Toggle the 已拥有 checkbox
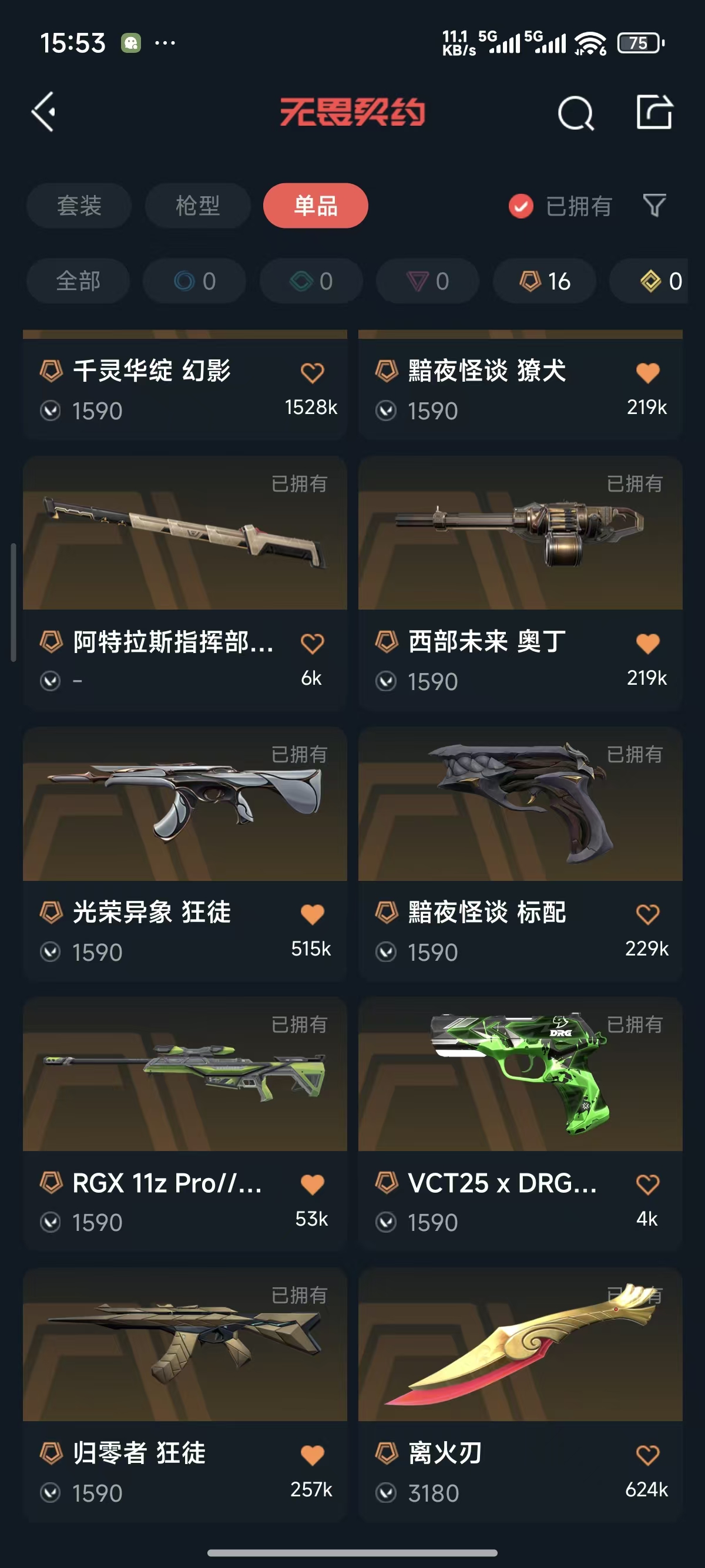The image size is (705, 1568). [x=521, y=206]
